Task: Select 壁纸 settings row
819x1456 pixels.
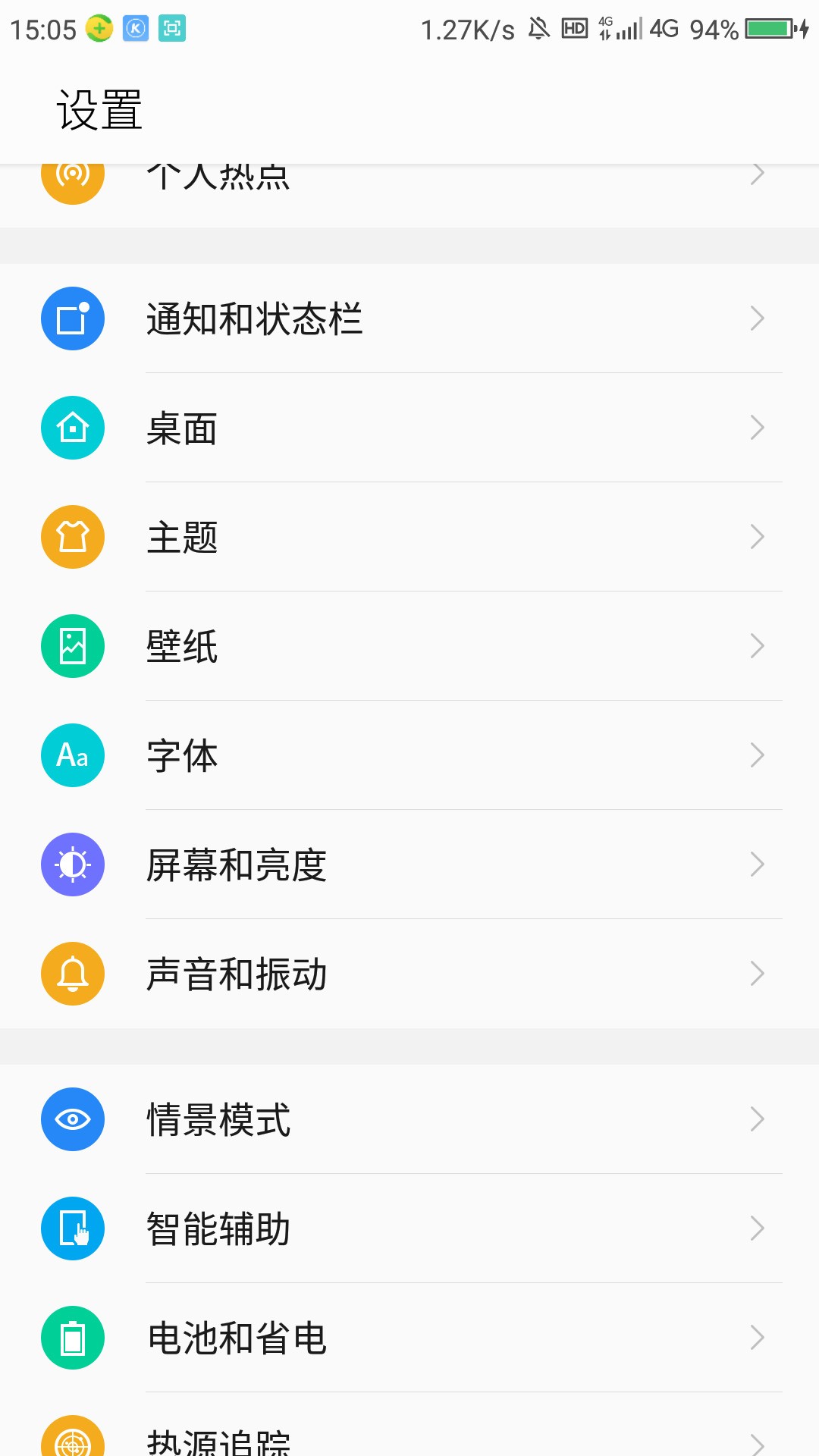Action: [x=409, y=646]
